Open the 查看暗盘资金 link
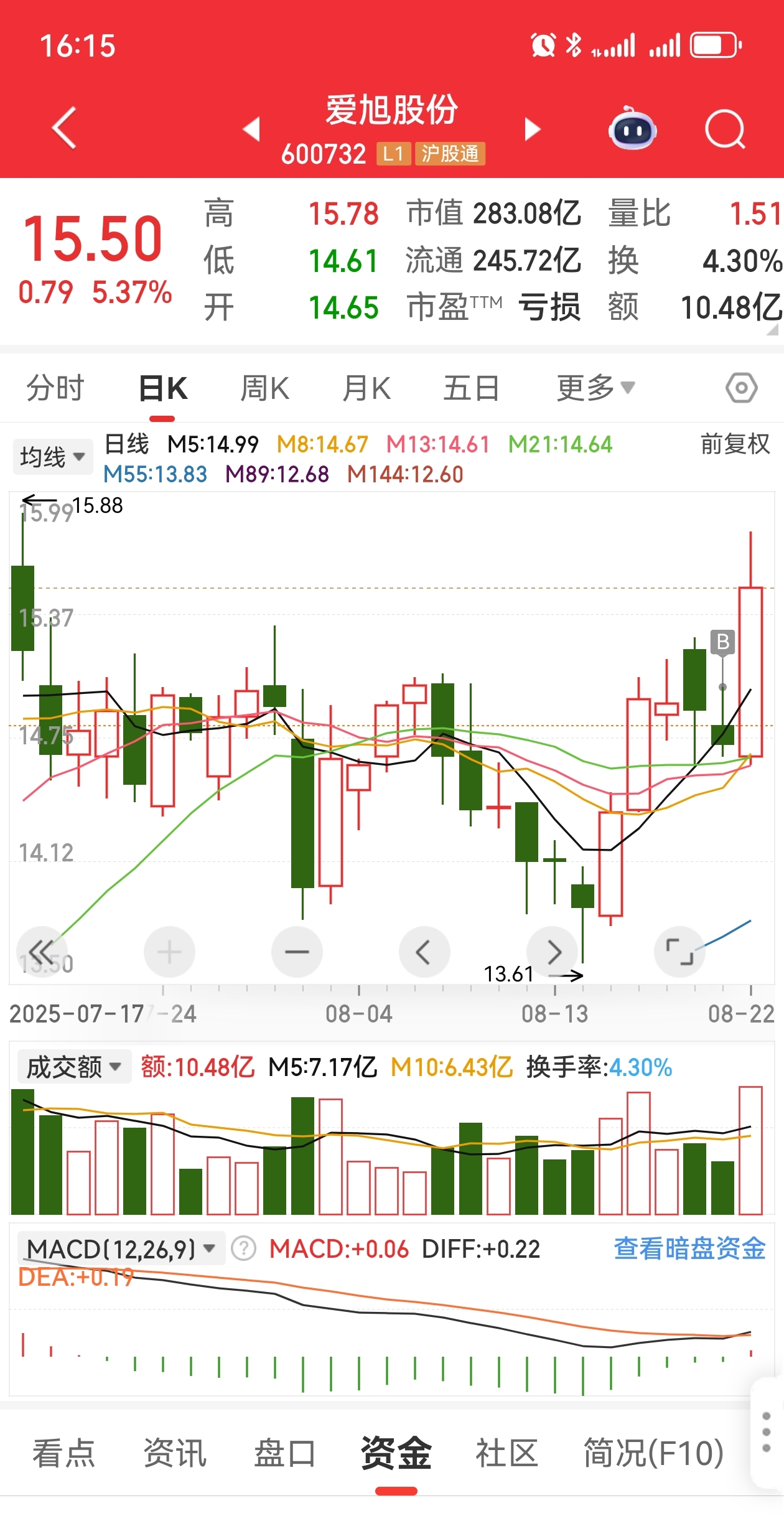The height and width of the screenshot is (1526, 784). click(689, 1248)
